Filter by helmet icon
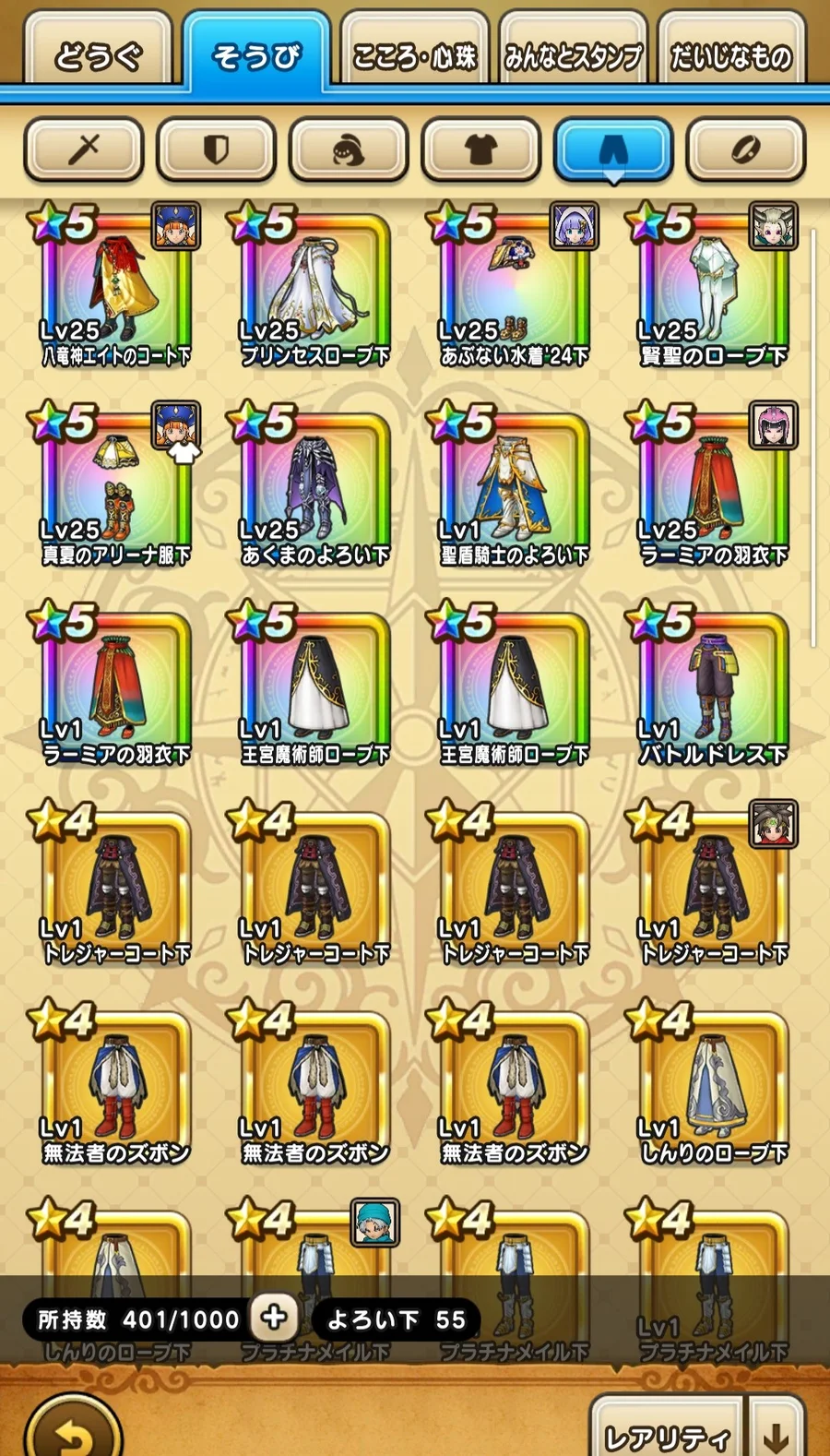This screenshot has height=1456, width=830. 349,149
